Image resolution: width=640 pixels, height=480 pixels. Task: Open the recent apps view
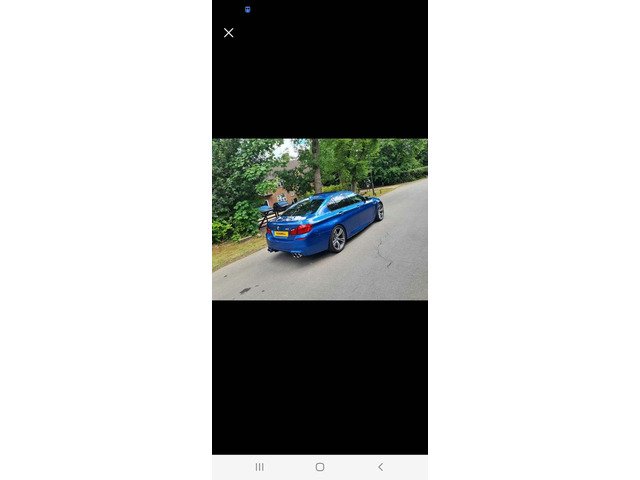pyautogui.click(x=259, y=467)
